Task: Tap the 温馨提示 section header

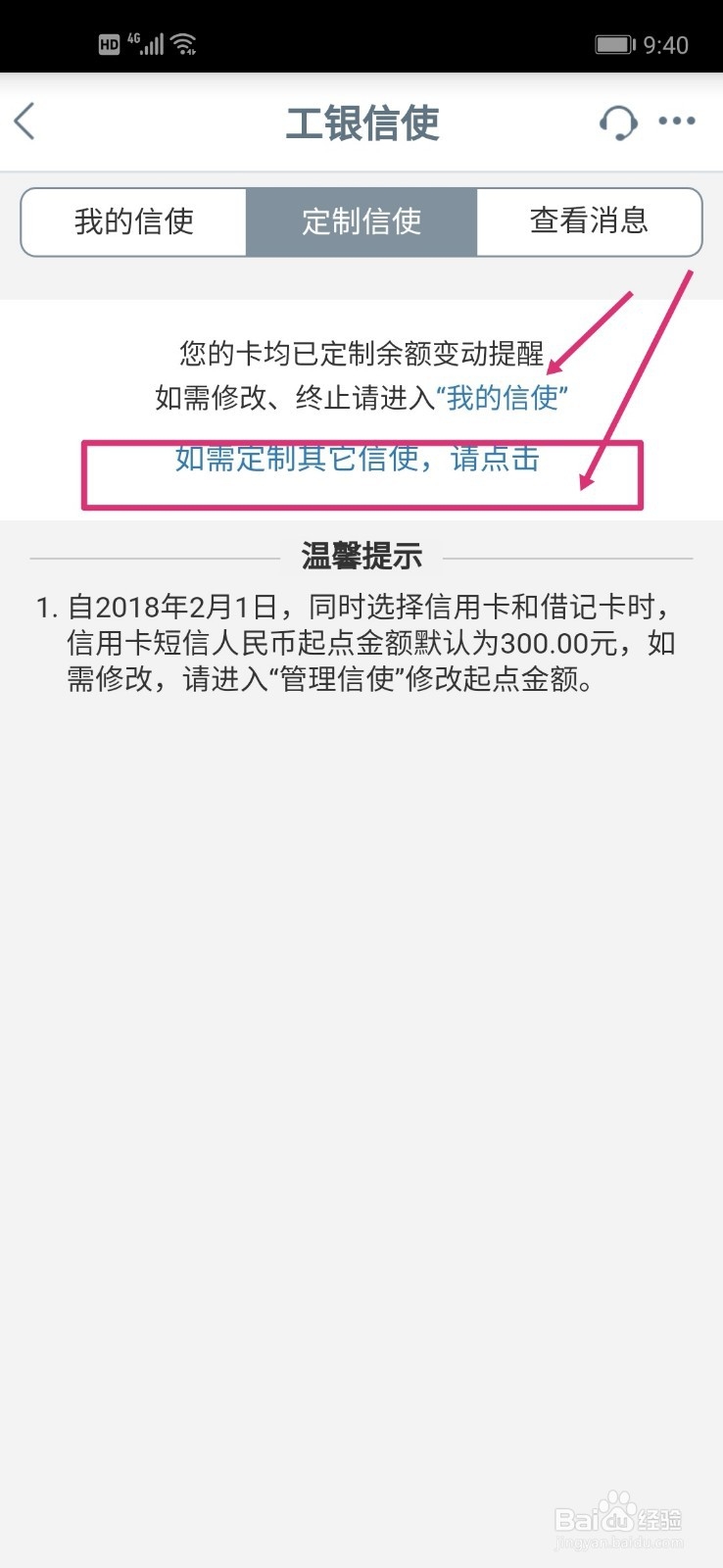Action: 361,555
